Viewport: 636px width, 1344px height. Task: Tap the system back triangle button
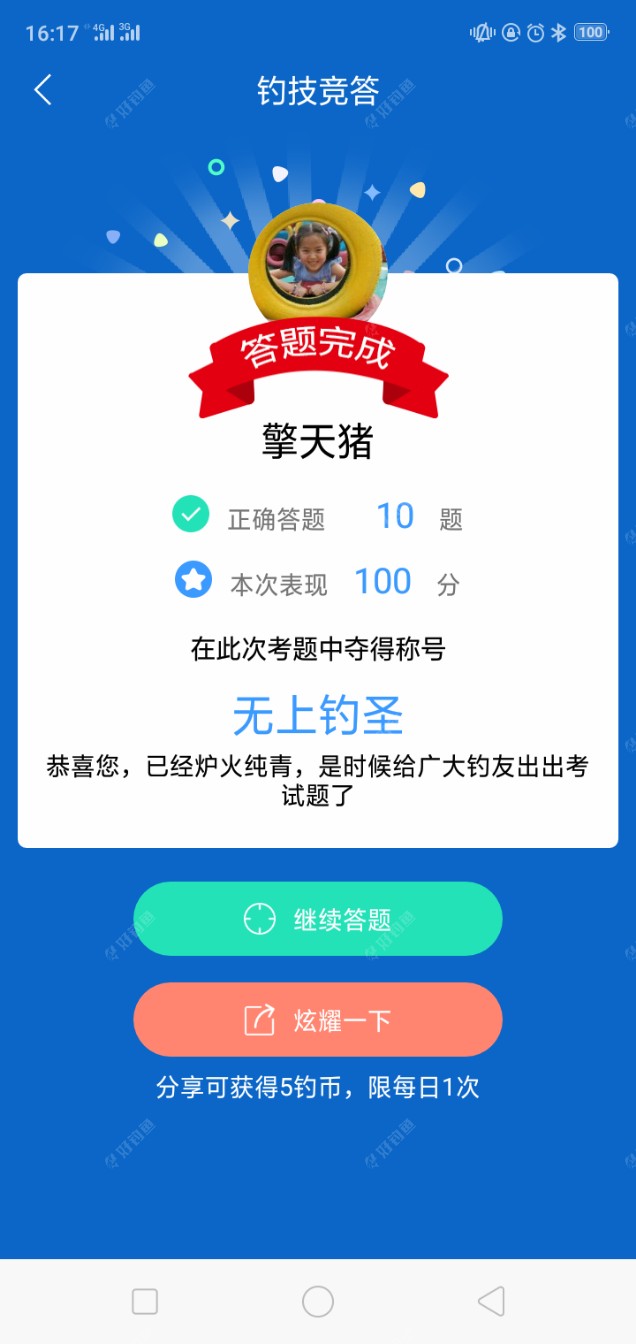(491, 1301)
